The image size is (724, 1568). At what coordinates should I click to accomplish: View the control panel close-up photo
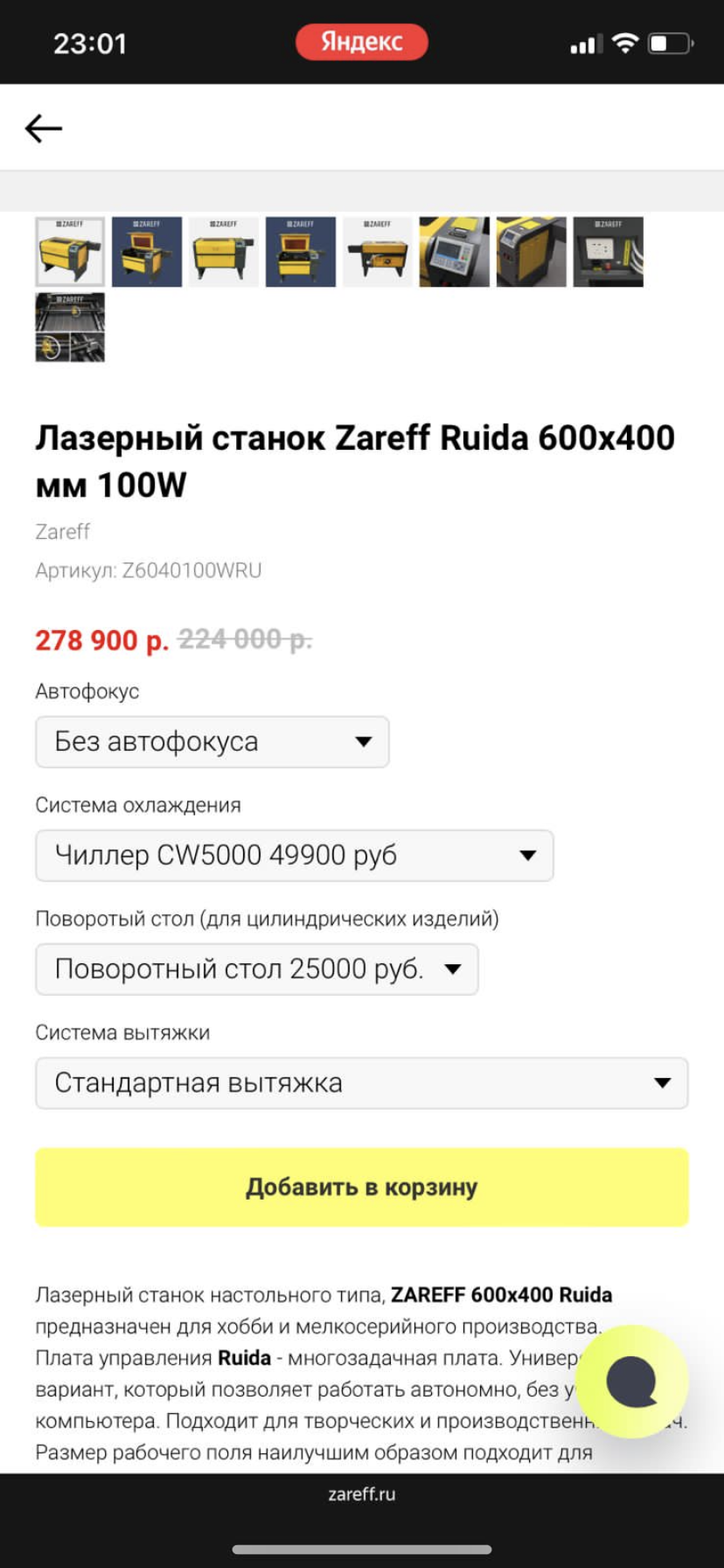click(454, 252)
